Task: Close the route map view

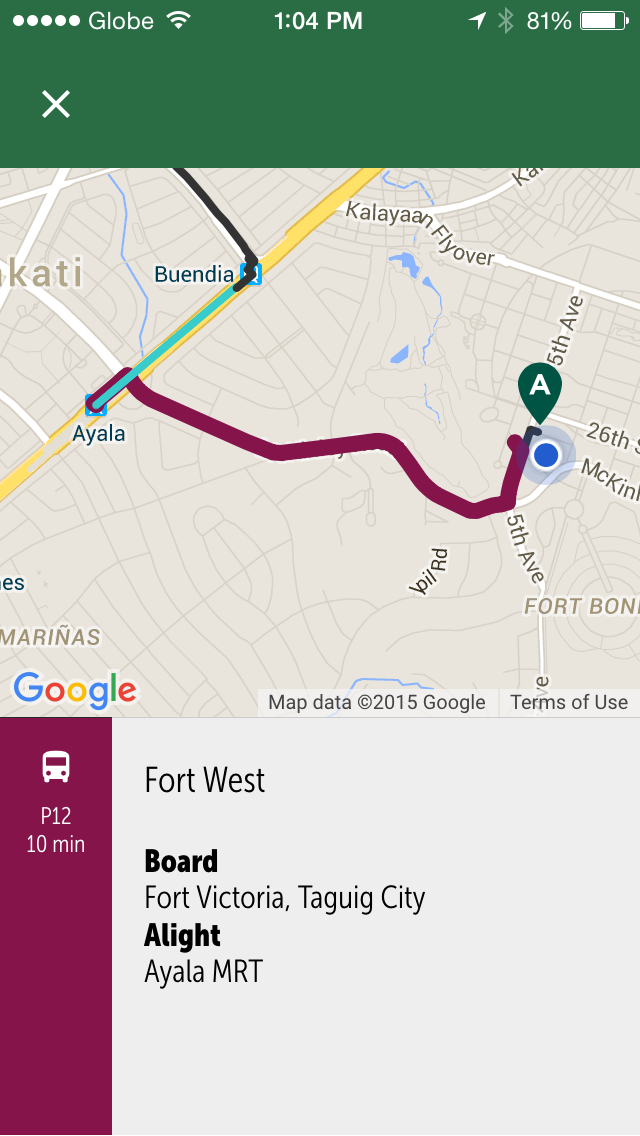Action: [56, 104]
